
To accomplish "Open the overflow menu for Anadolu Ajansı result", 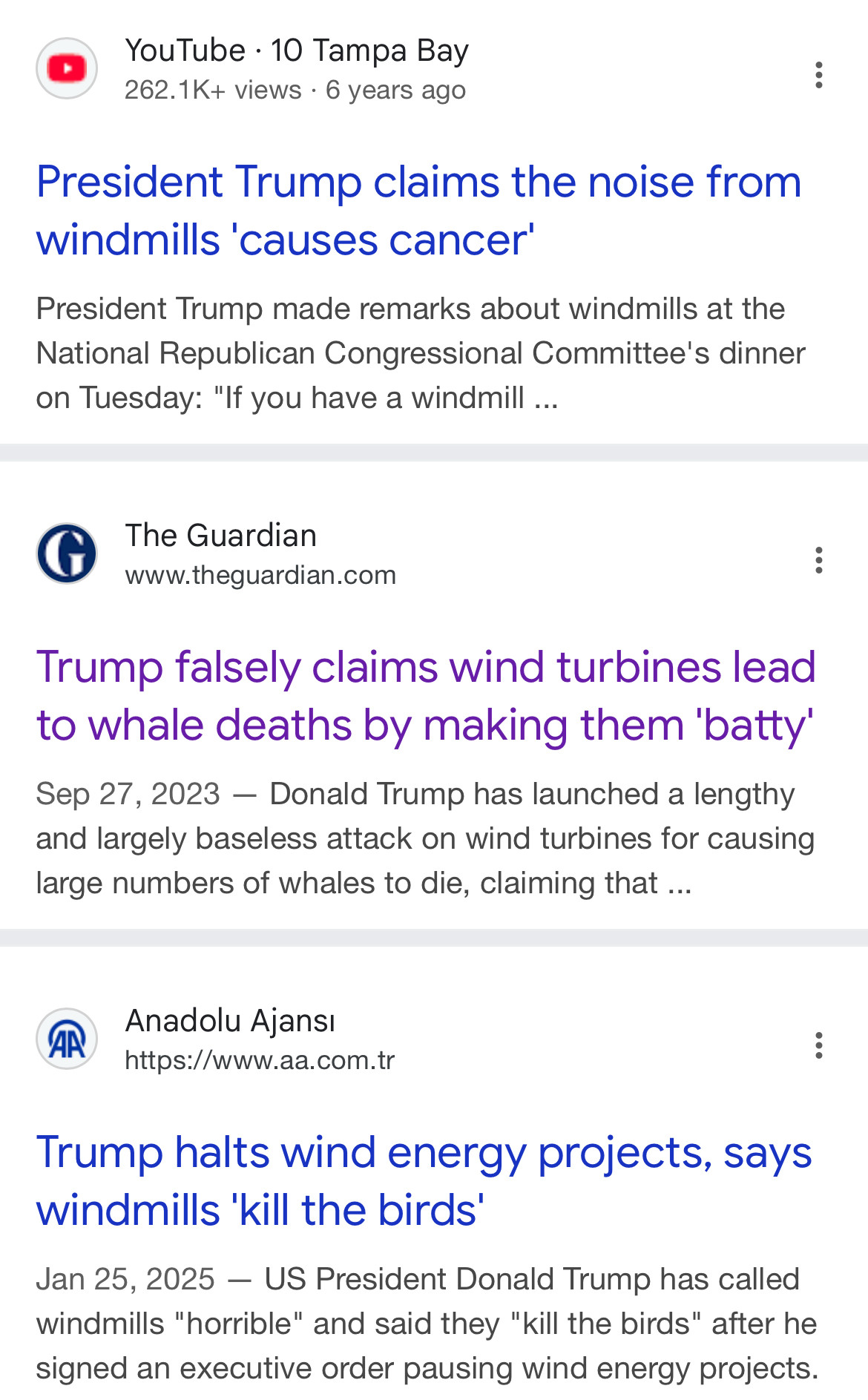I will coord(818,1045).
